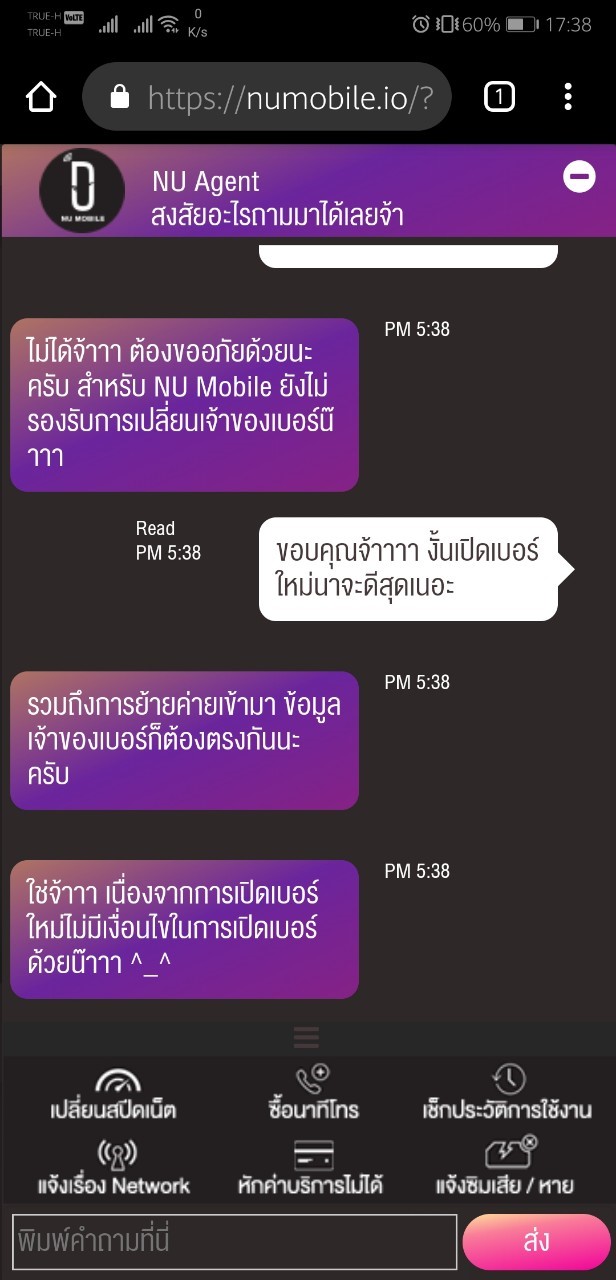Tap the แจ้งเรื่อง Network option
Screen dimensions: 616x1280
[113, 1167]
